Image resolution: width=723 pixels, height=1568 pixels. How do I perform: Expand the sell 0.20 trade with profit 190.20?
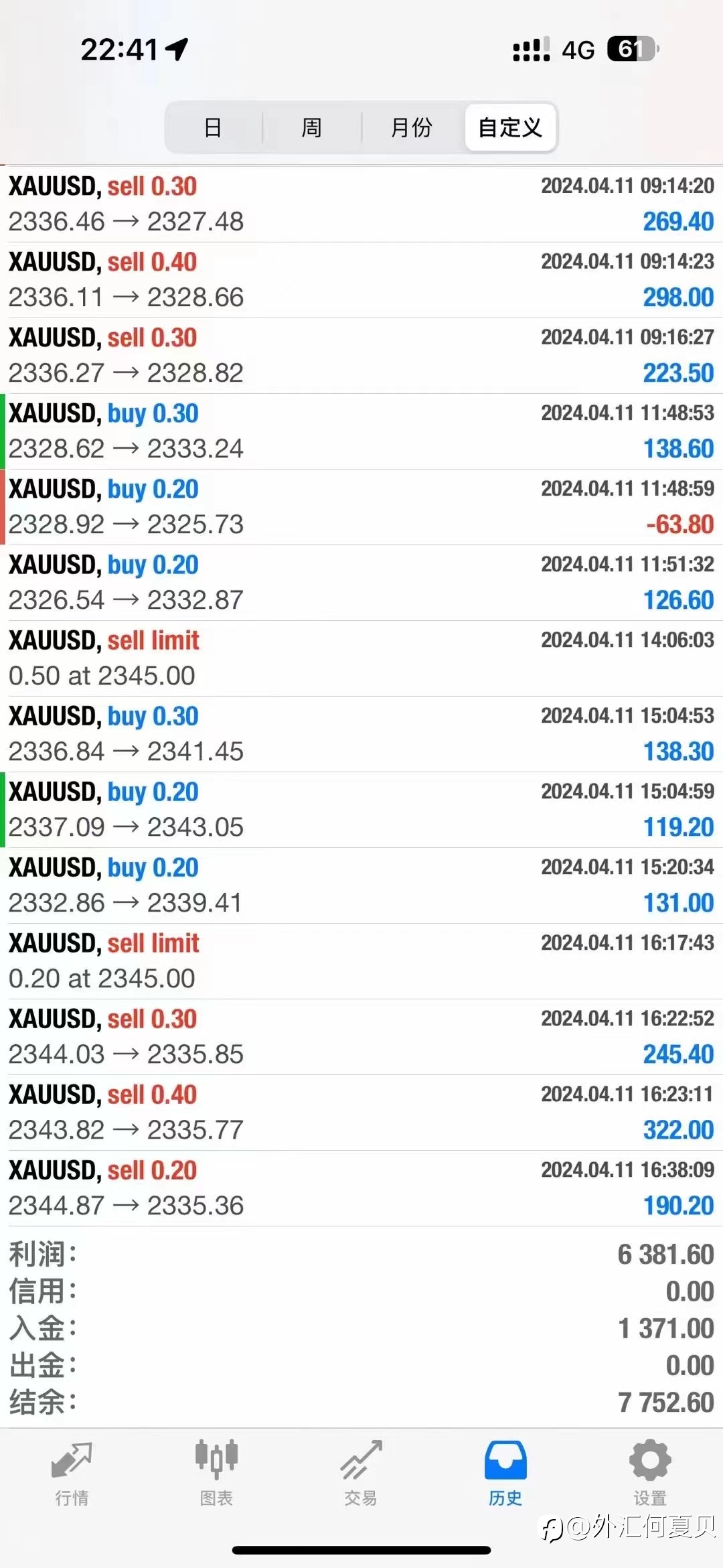(x=361, y=1188)
